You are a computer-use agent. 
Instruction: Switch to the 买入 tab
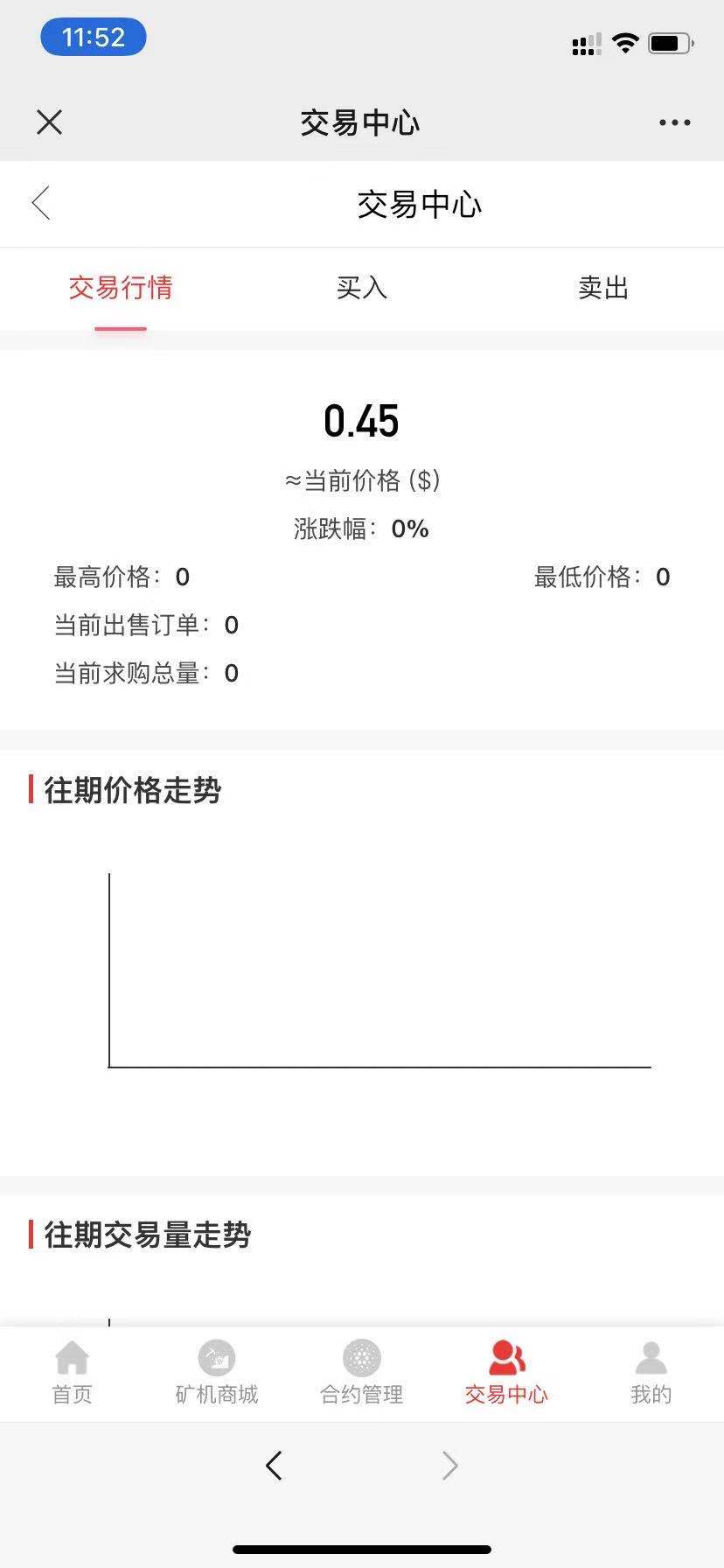point(361,288)
